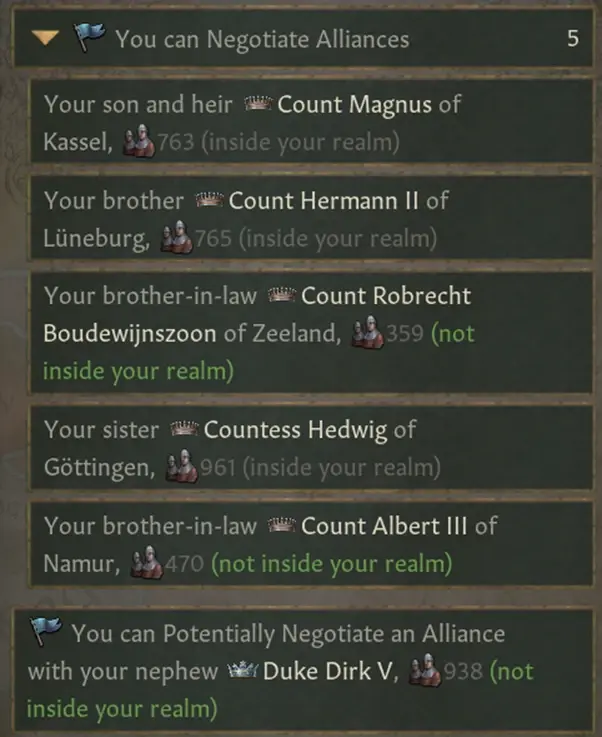Collapse the Negotiate Alliances section
The width and height of the screenshot is (602, 737).
point(46,38)
